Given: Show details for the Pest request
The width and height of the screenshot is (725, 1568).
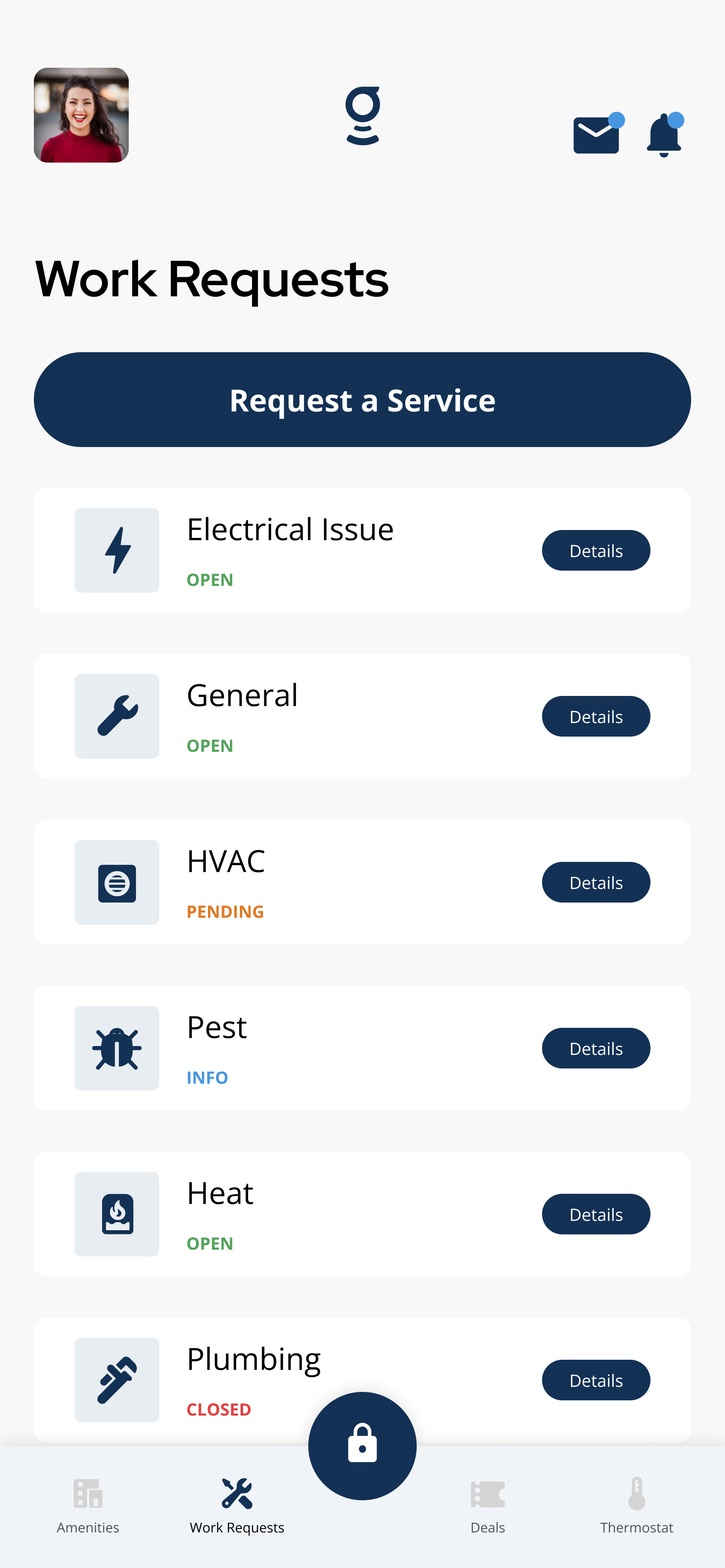Looking at the screenshot, I should pos(596,1048).
